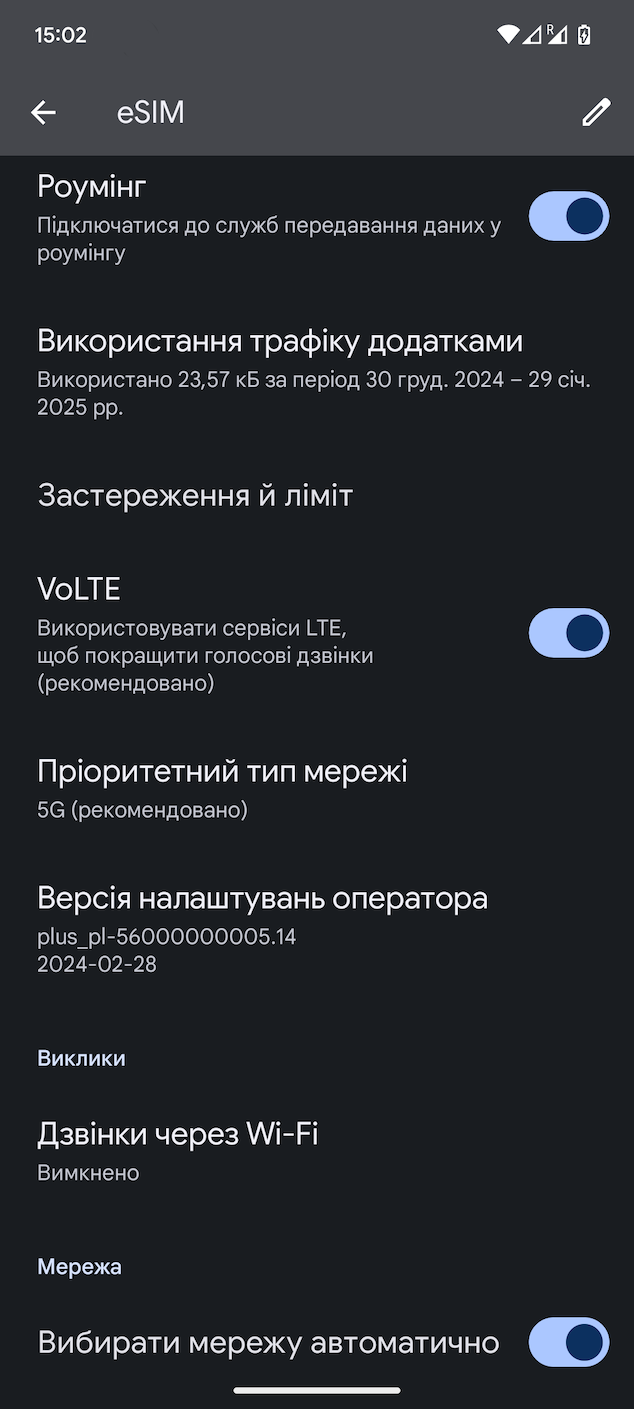Go back from eSIM settings
This screenshot has width=634, height=1409.
(x=43, y=113)
